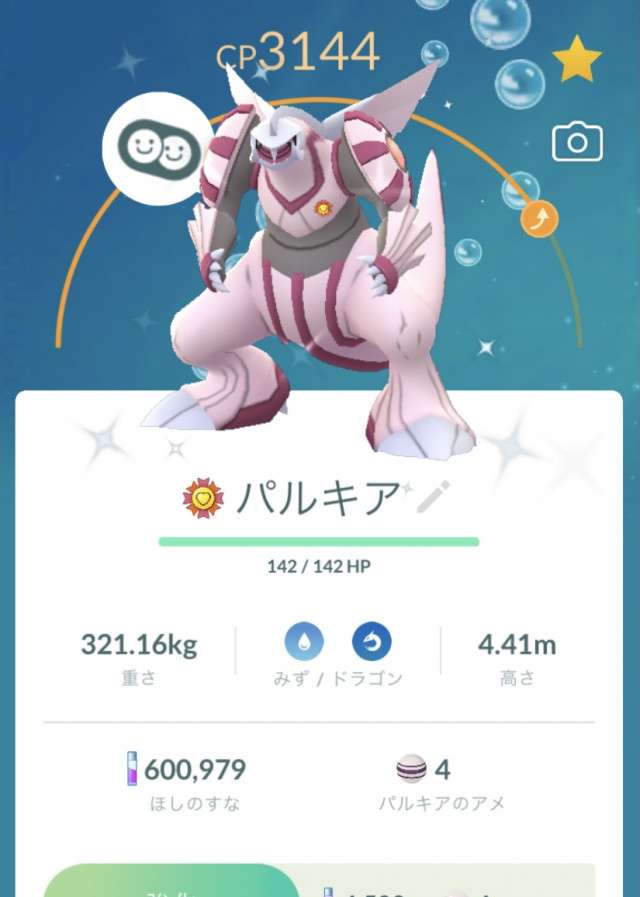This screenshot has height=897, width=640.
Task: Toggle the favorite star for パルキア
Action: (577, 62)
